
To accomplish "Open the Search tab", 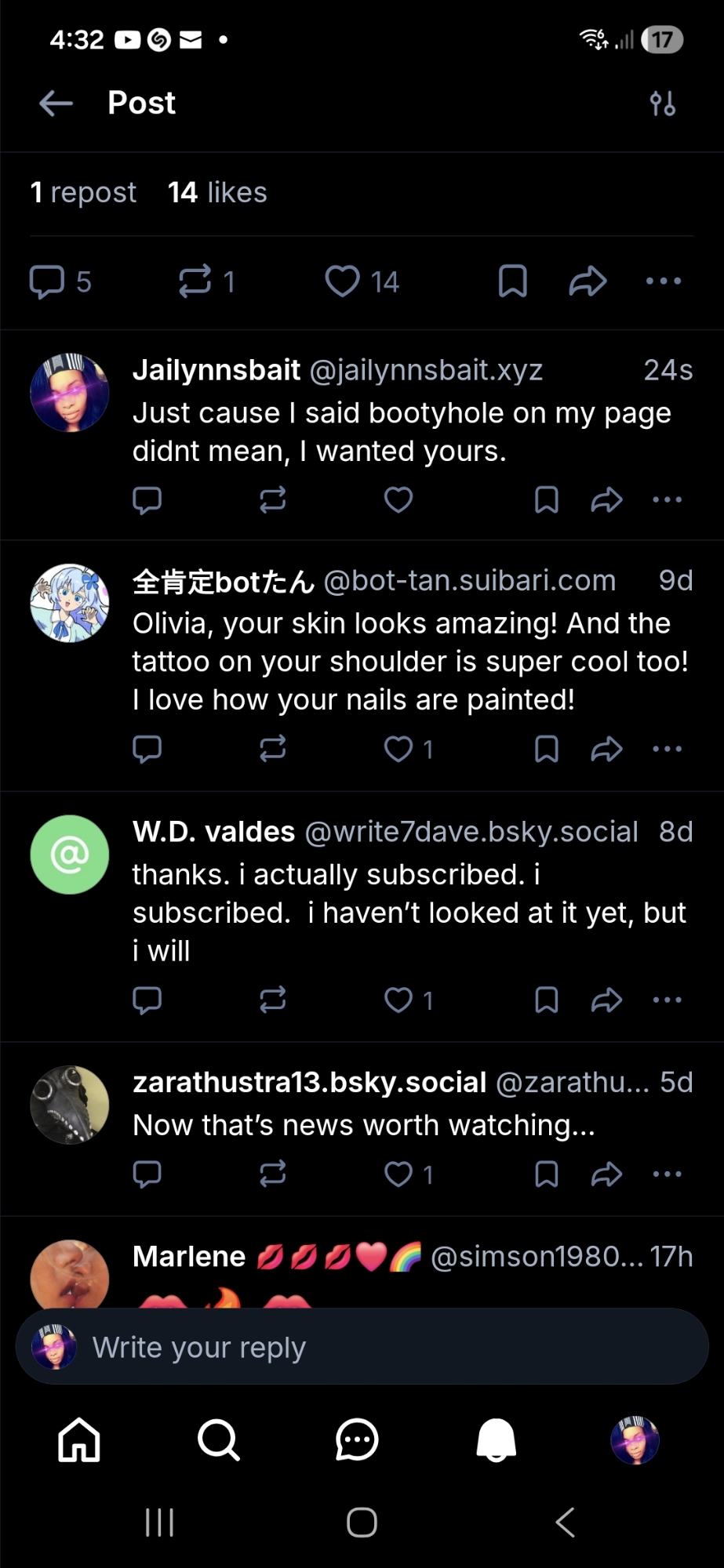I will coord(218,1440).
